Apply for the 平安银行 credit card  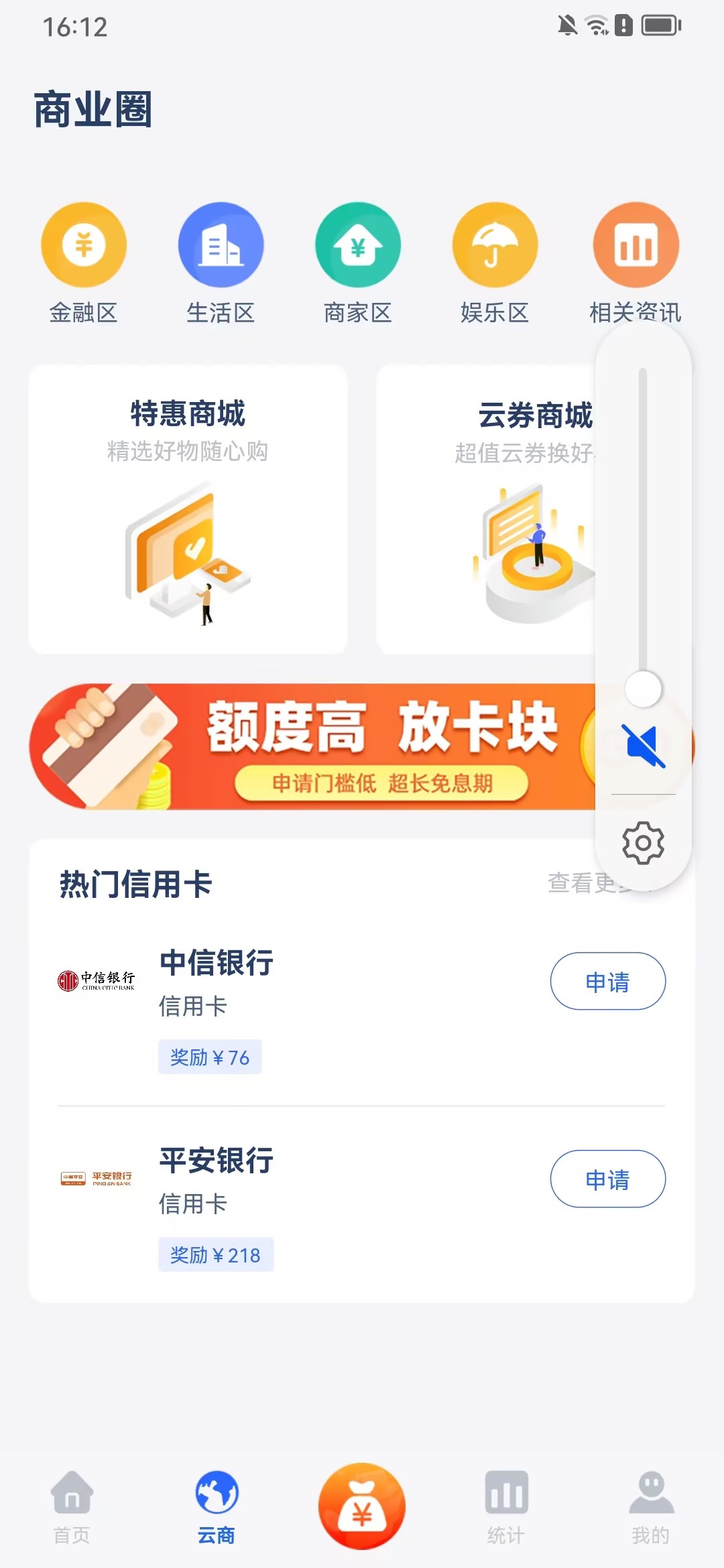pyautogui.click(x=607, y=1179)
